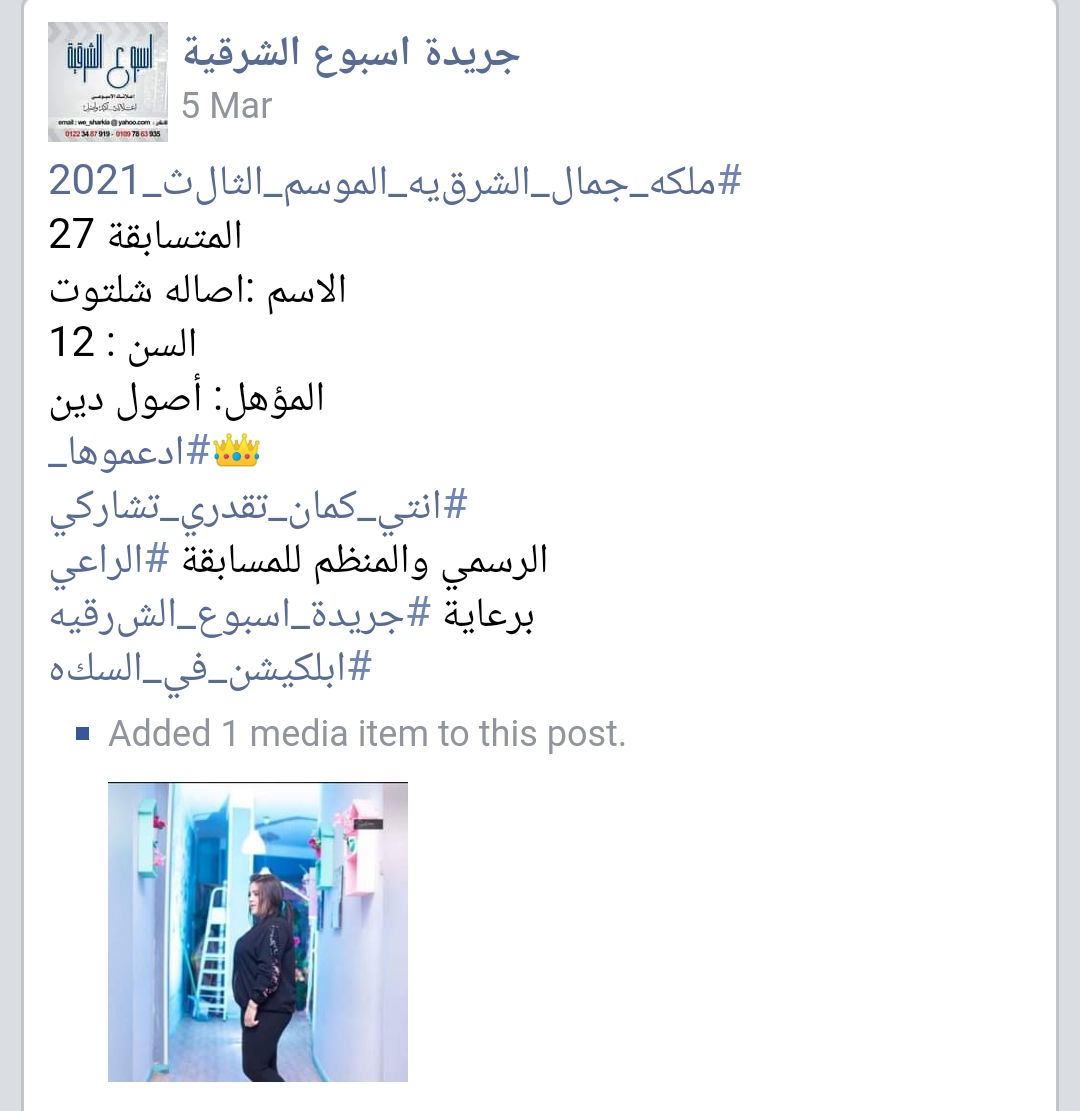Viewport: 1080px width, 1111px height.
Task: Open the post's attached photo
Action: (x=258, y=932)
